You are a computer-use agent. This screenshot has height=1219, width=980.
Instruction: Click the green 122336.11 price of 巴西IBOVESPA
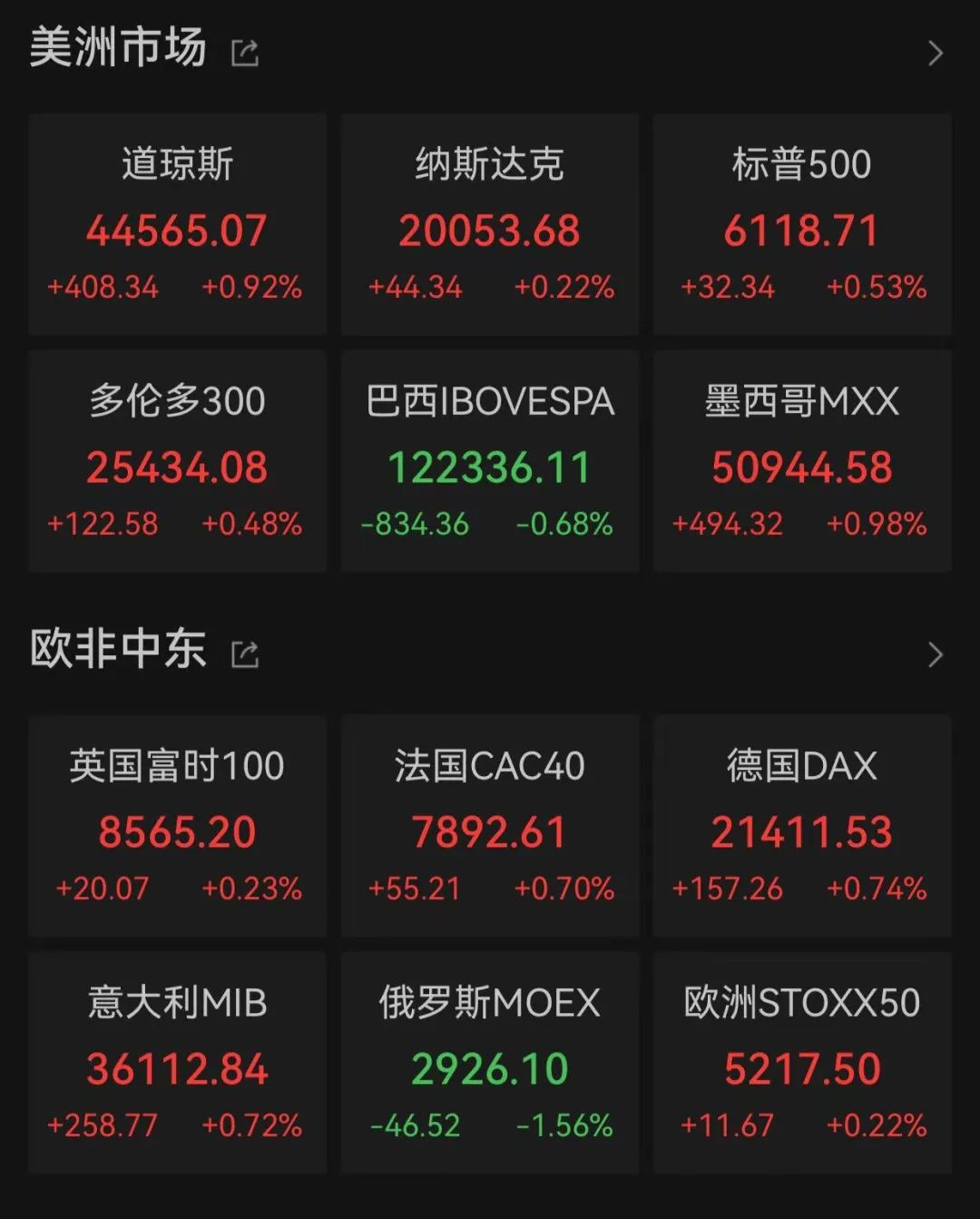490,464
